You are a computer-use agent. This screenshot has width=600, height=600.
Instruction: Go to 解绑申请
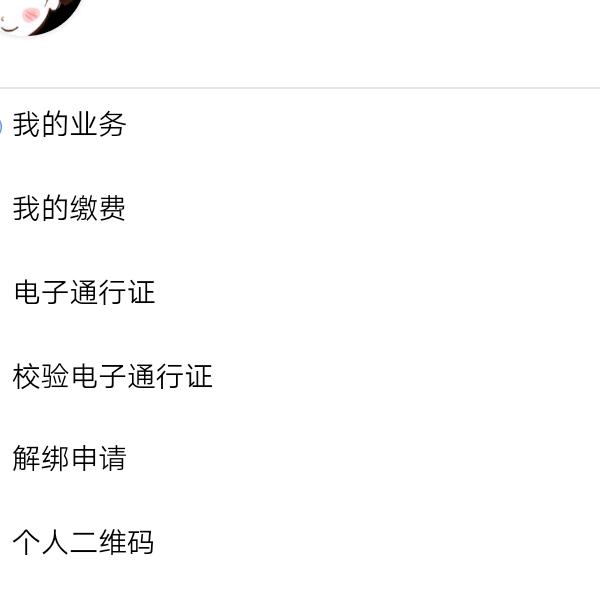click(69, 459)
